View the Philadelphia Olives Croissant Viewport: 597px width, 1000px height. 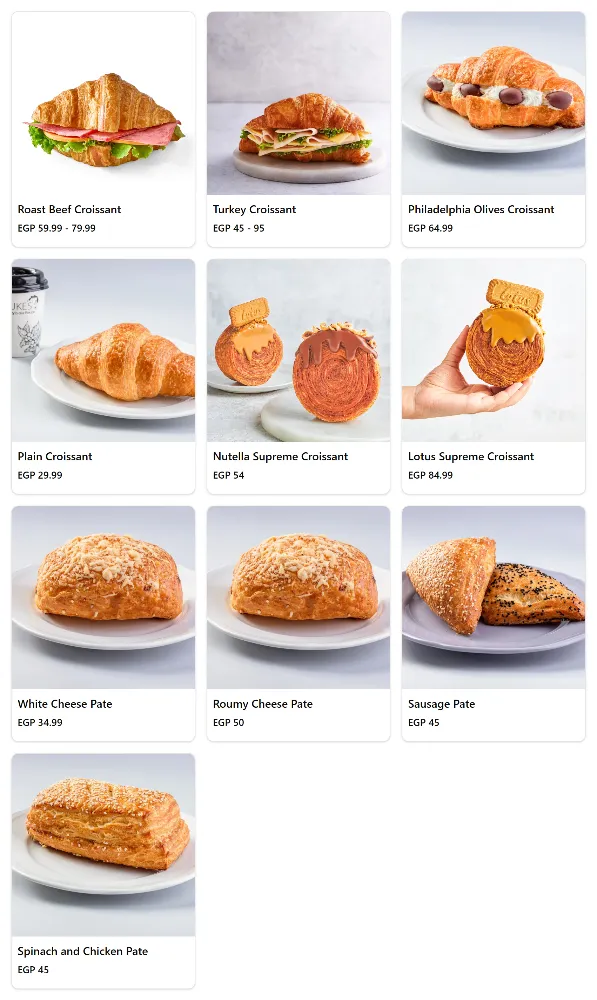[494, 129]
